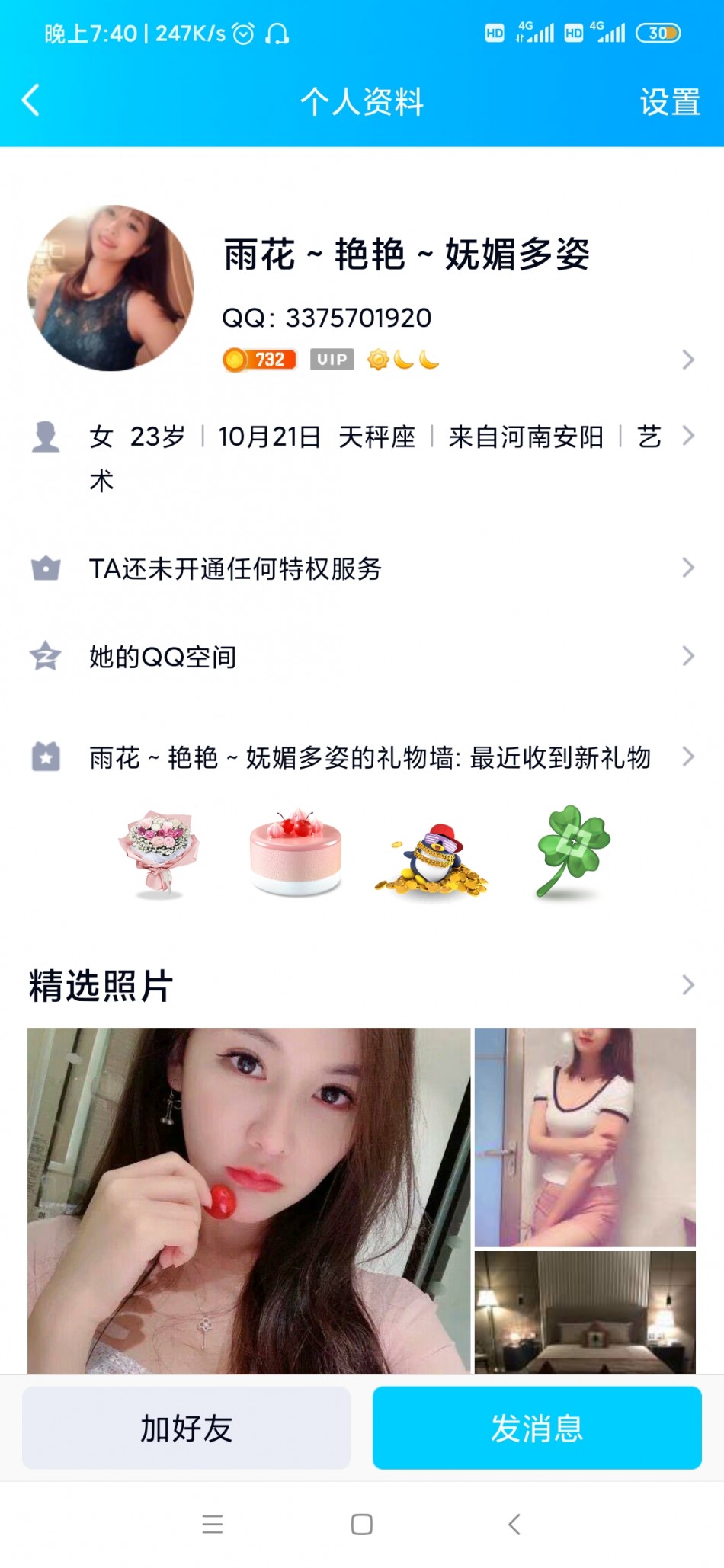Screen dimensions: 724x1568
Task: Tap the system home button
Action: (x=362, y=1525)
